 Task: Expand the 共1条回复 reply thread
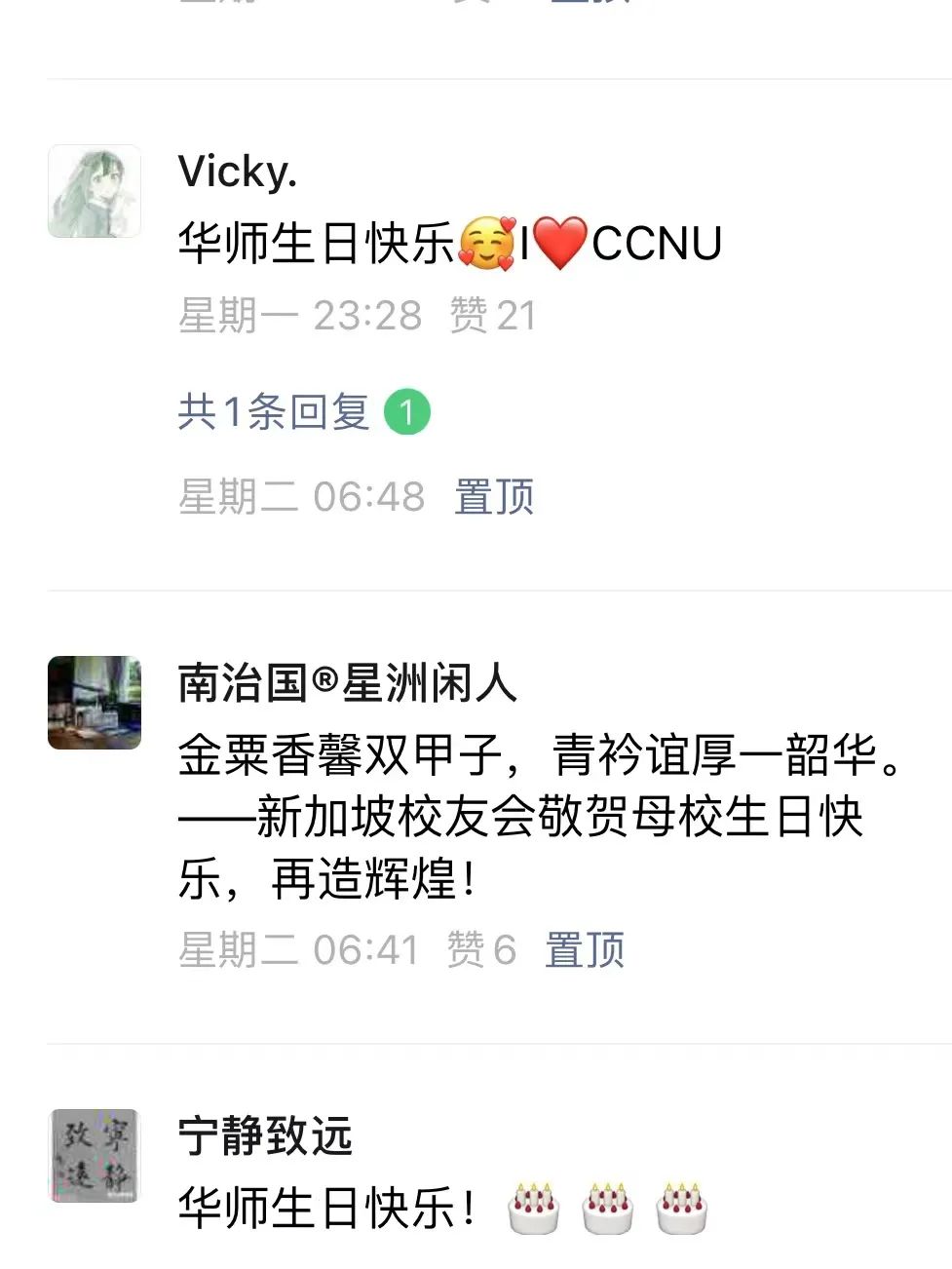coord(274,412)
